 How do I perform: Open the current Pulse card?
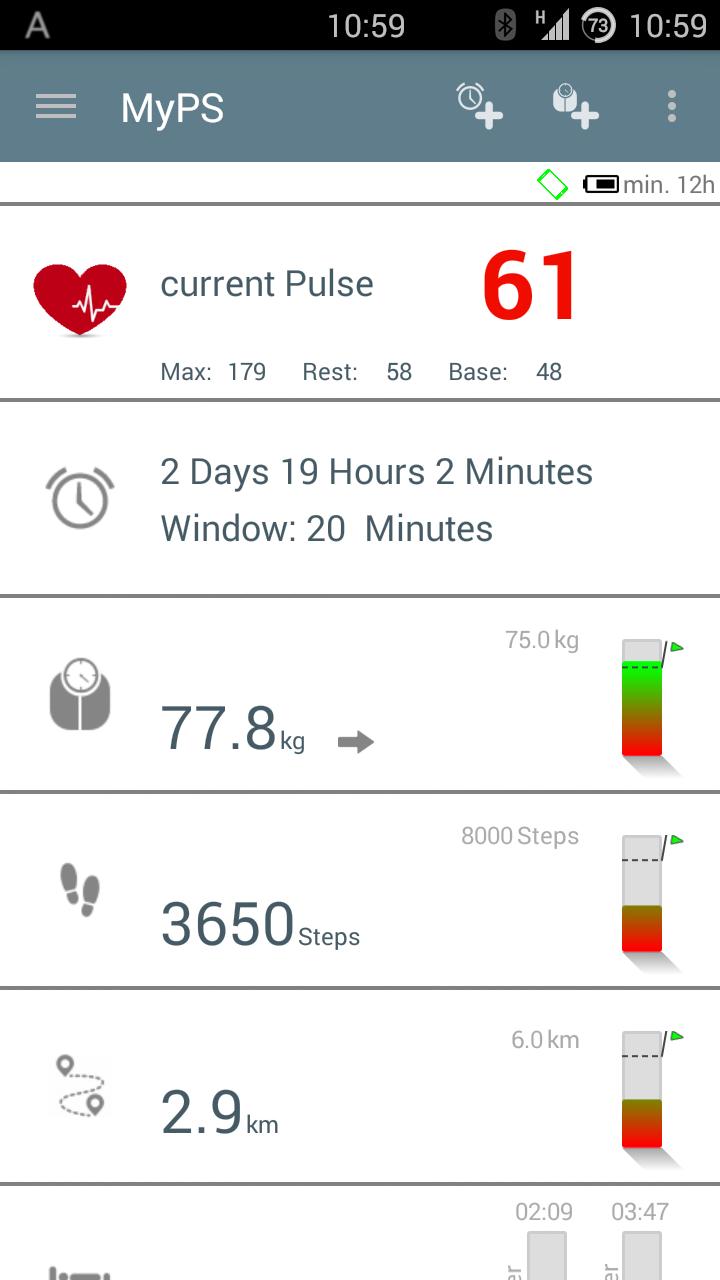pyautogui.click(x=360, y=302)
